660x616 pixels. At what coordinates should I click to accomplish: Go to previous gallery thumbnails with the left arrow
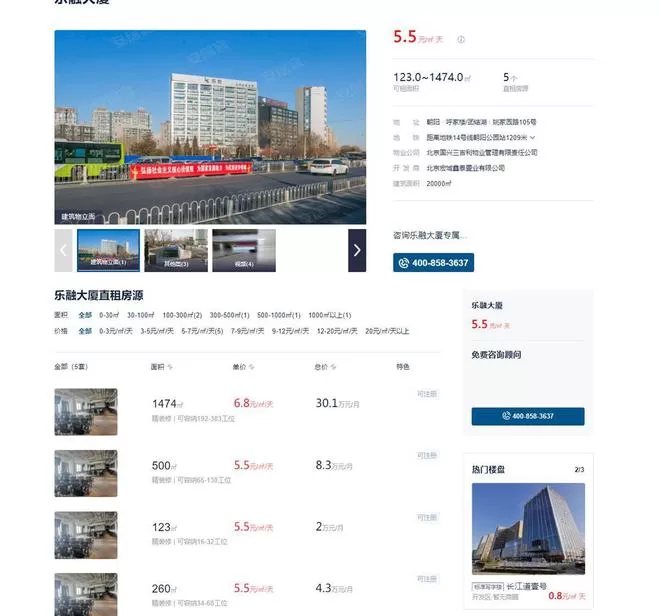point(63,251)
